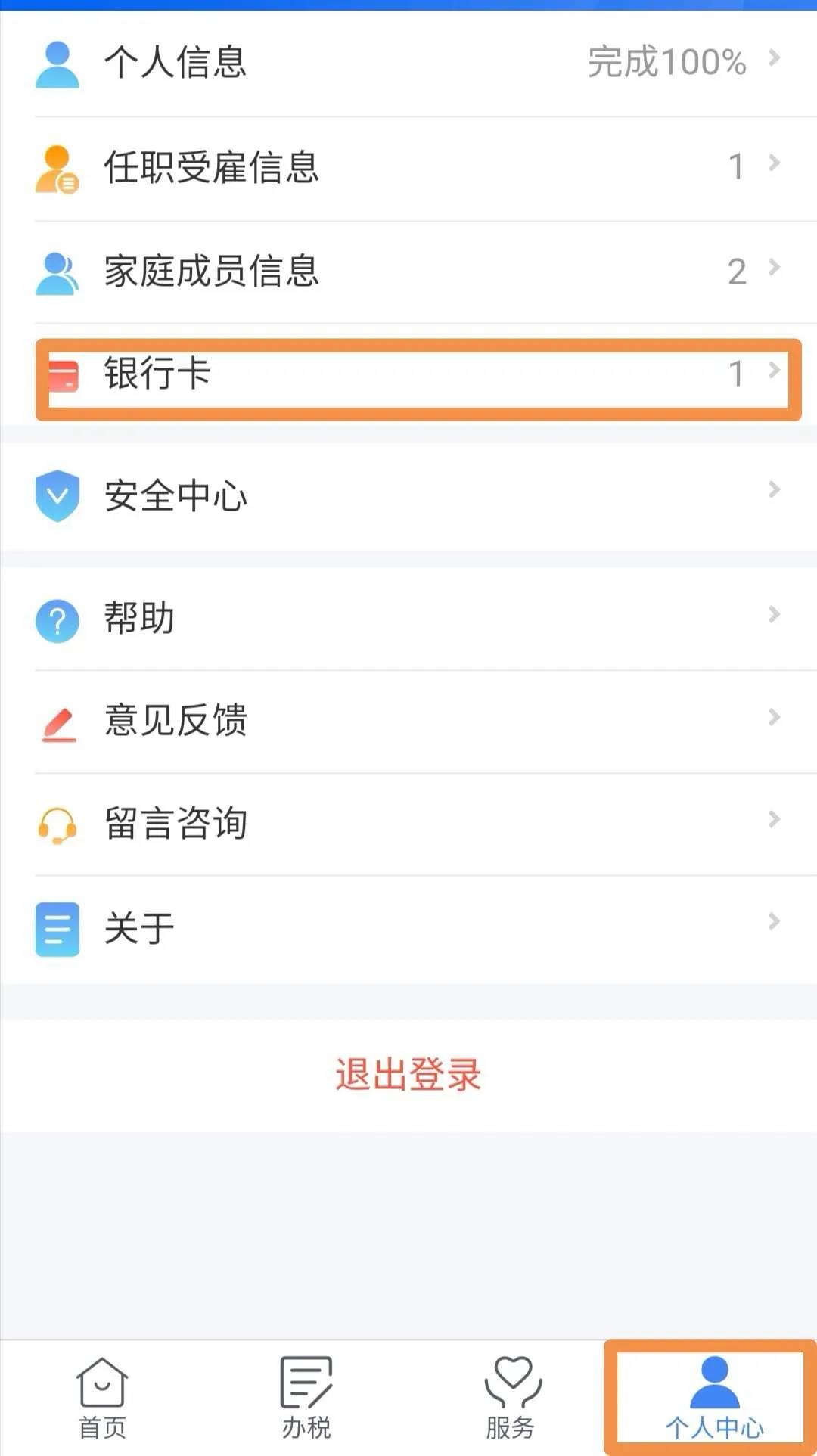This screenshot has width=817, height=1456.
Task: Switch to the 首页 tab
Action: [102, 1398]
